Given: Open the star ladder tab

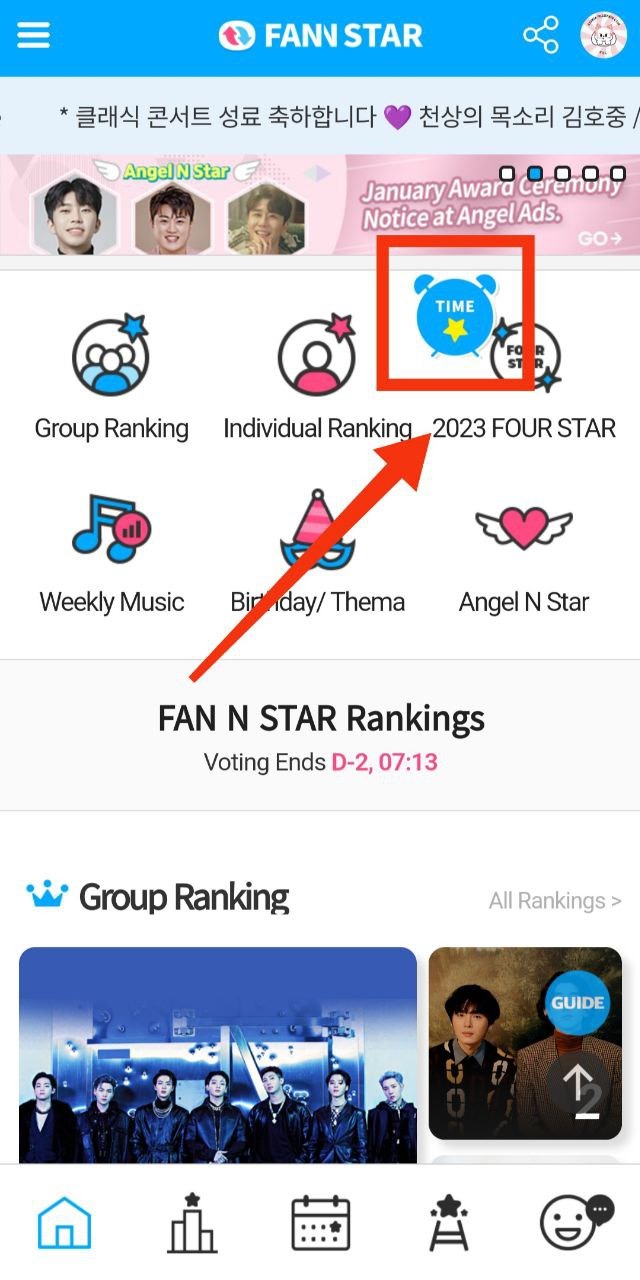Looking at the screenshot, I should tap(448, 1222).
